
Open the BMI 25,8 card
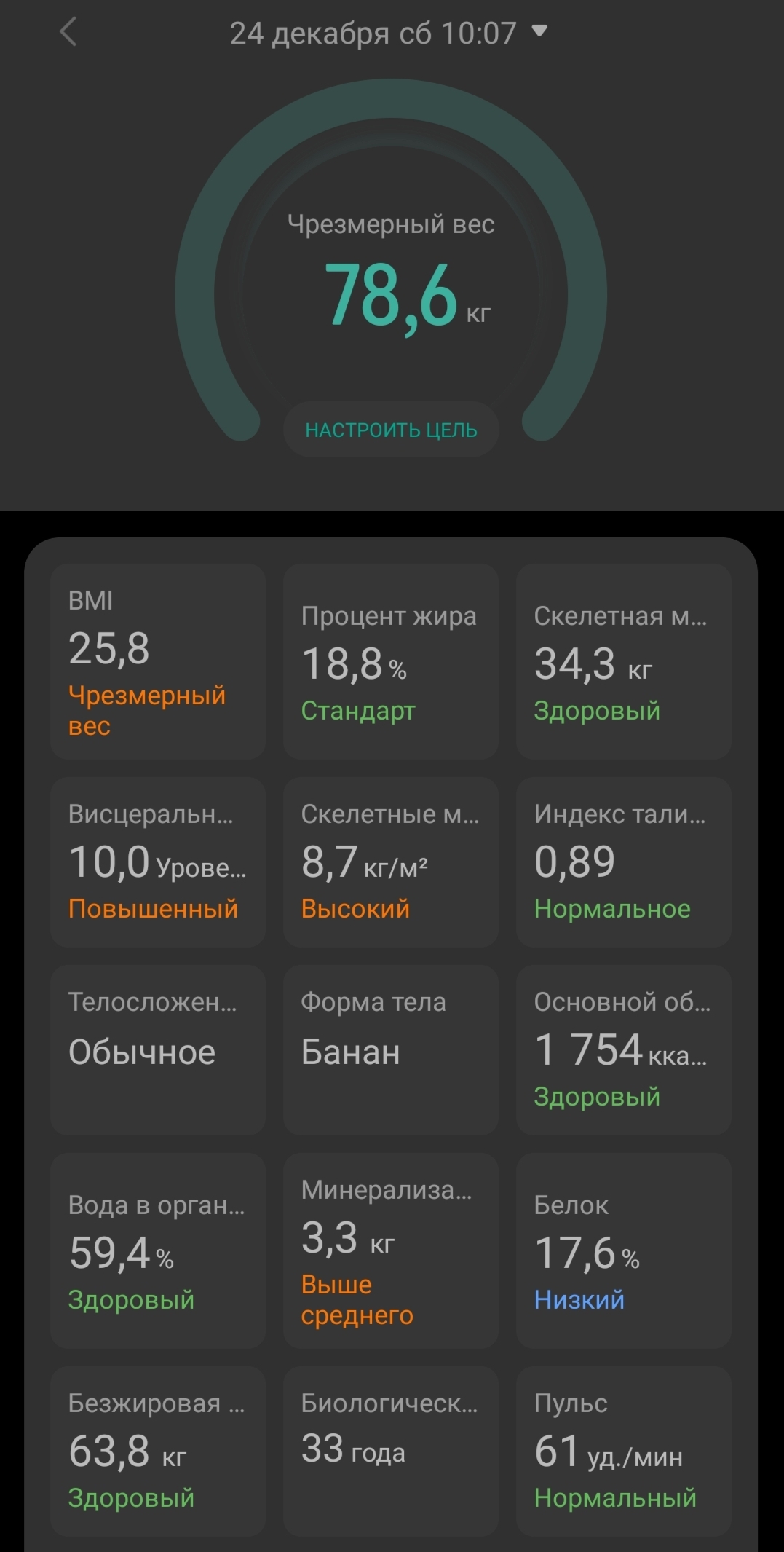point(158,661)
